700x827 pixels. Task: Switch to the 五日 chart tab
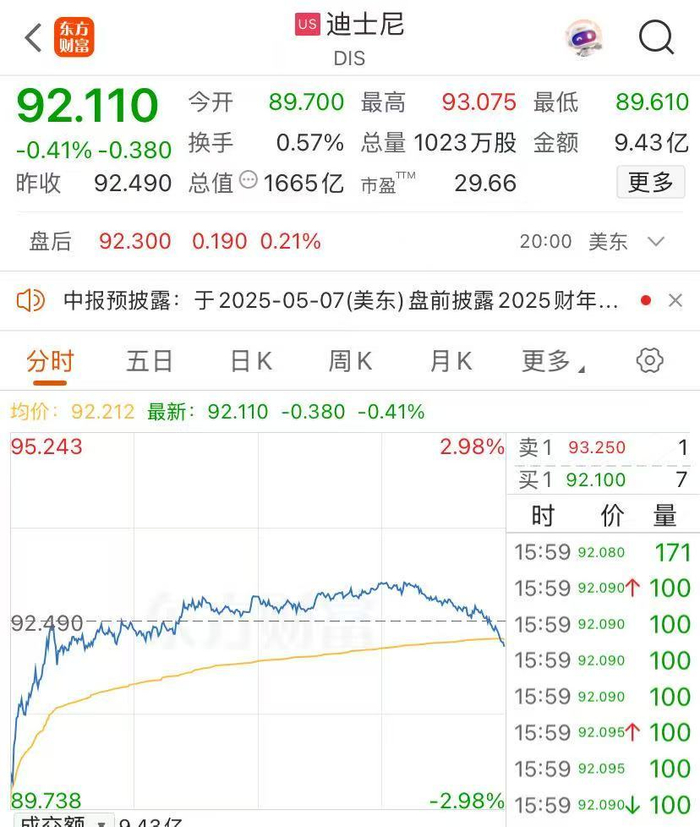tap(150, 361)
